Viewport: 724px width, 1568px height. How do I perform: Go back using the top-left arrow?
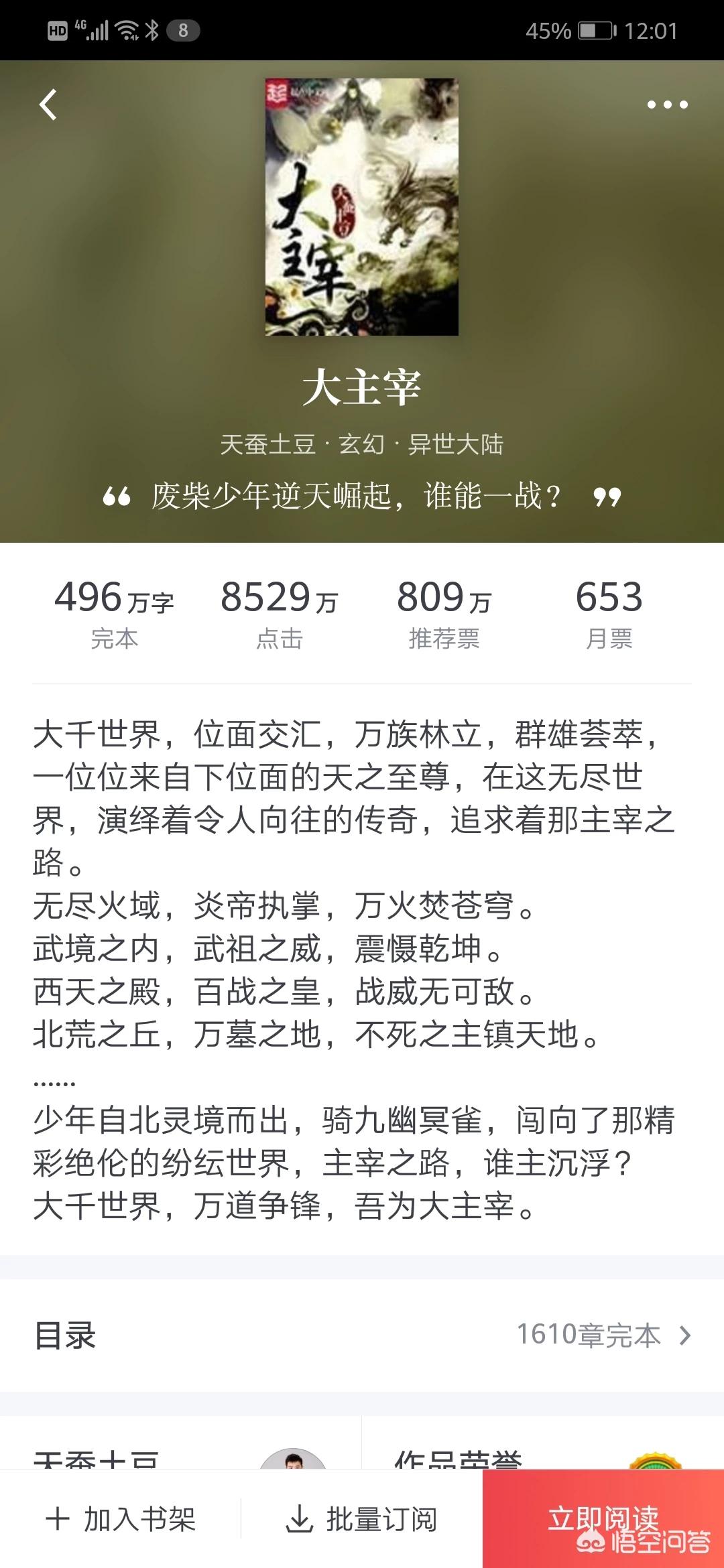[48, 105]
